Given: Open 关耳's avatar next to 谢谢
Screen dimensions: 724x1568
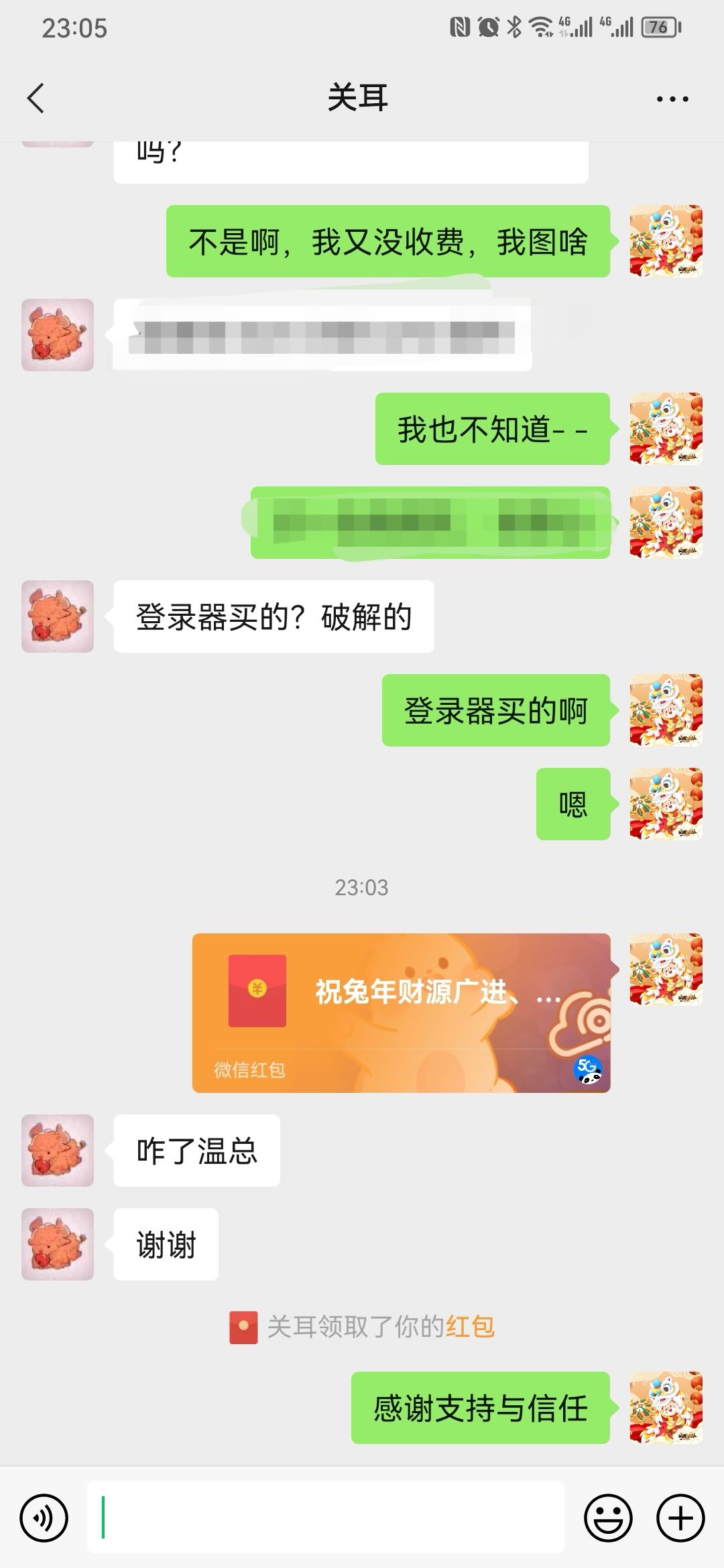Looking at the screenshot, I should 58,1244.
